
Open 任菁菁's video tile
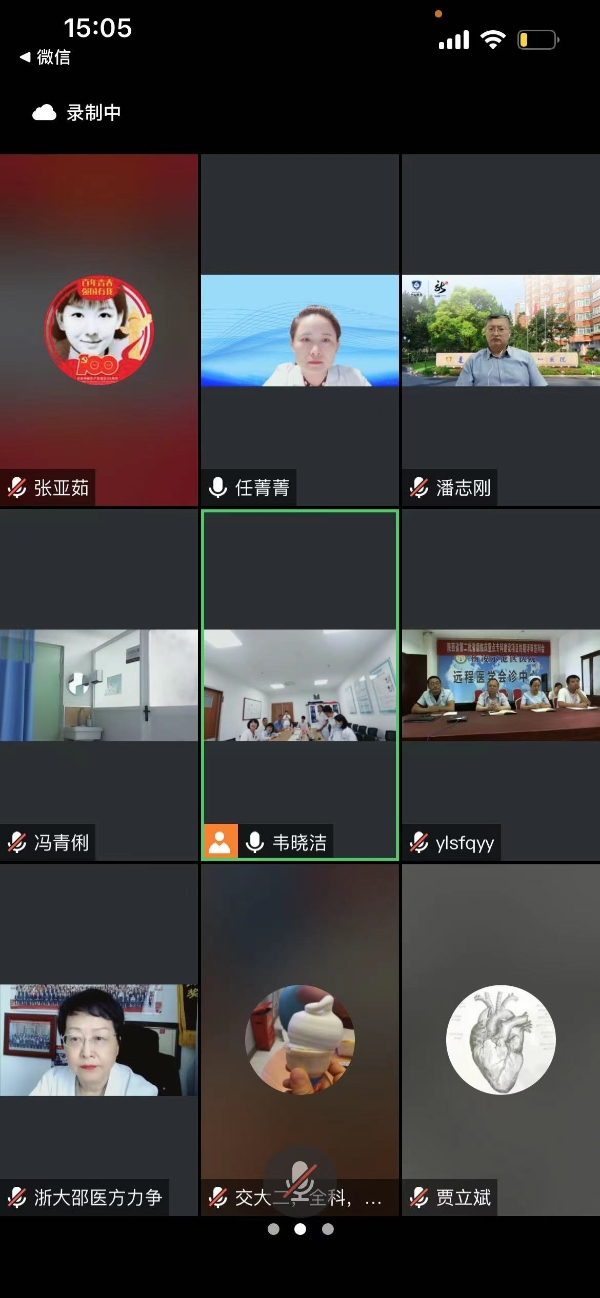tap(300, 331)
